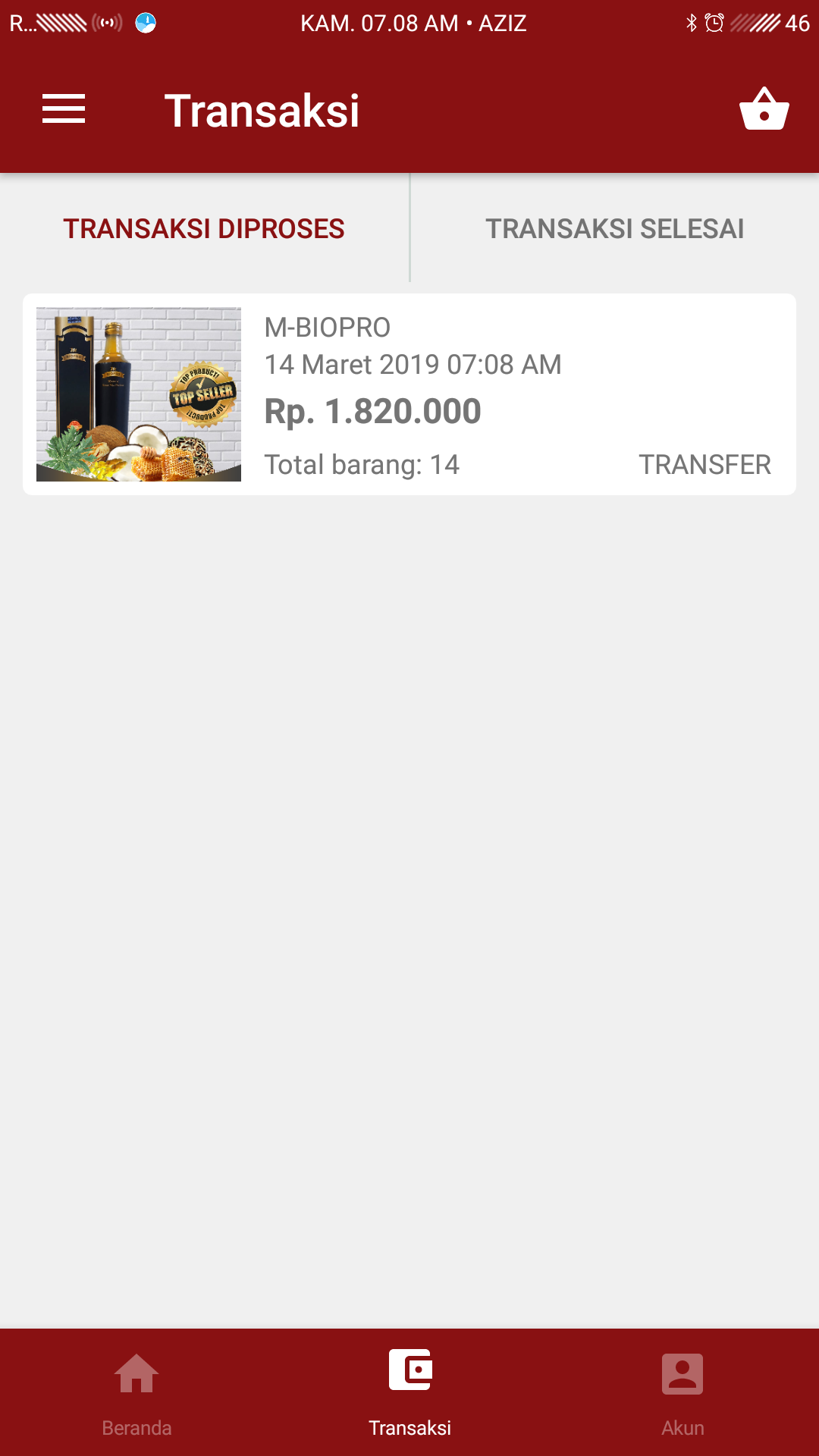Select the Transaksi Diproses tab
819x1456 pixels.
tap(204, 228)
